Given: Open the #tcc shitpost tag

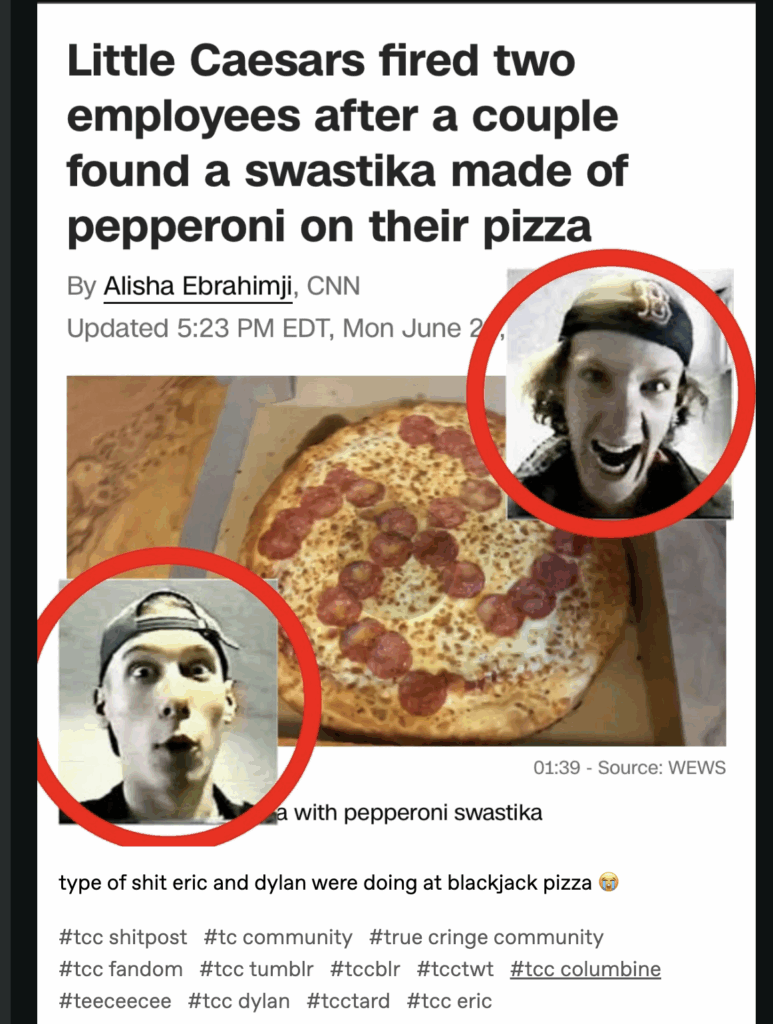Looking at the screenshot, I should click(123, 938).
